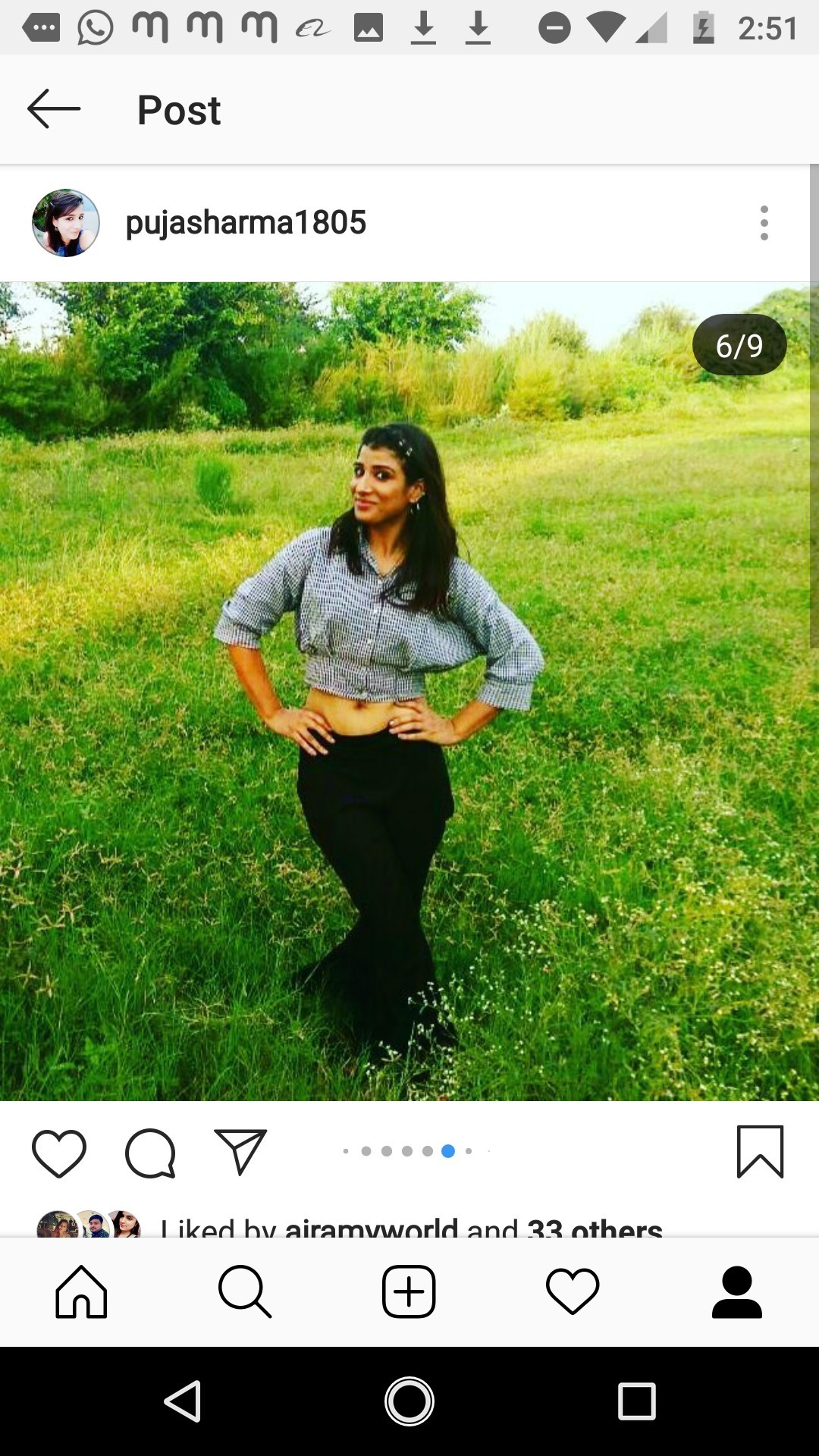Viewport: 819px width, 1456px height.
Task: Open the Search and explore tab
Action: (x=245, y=1292)
